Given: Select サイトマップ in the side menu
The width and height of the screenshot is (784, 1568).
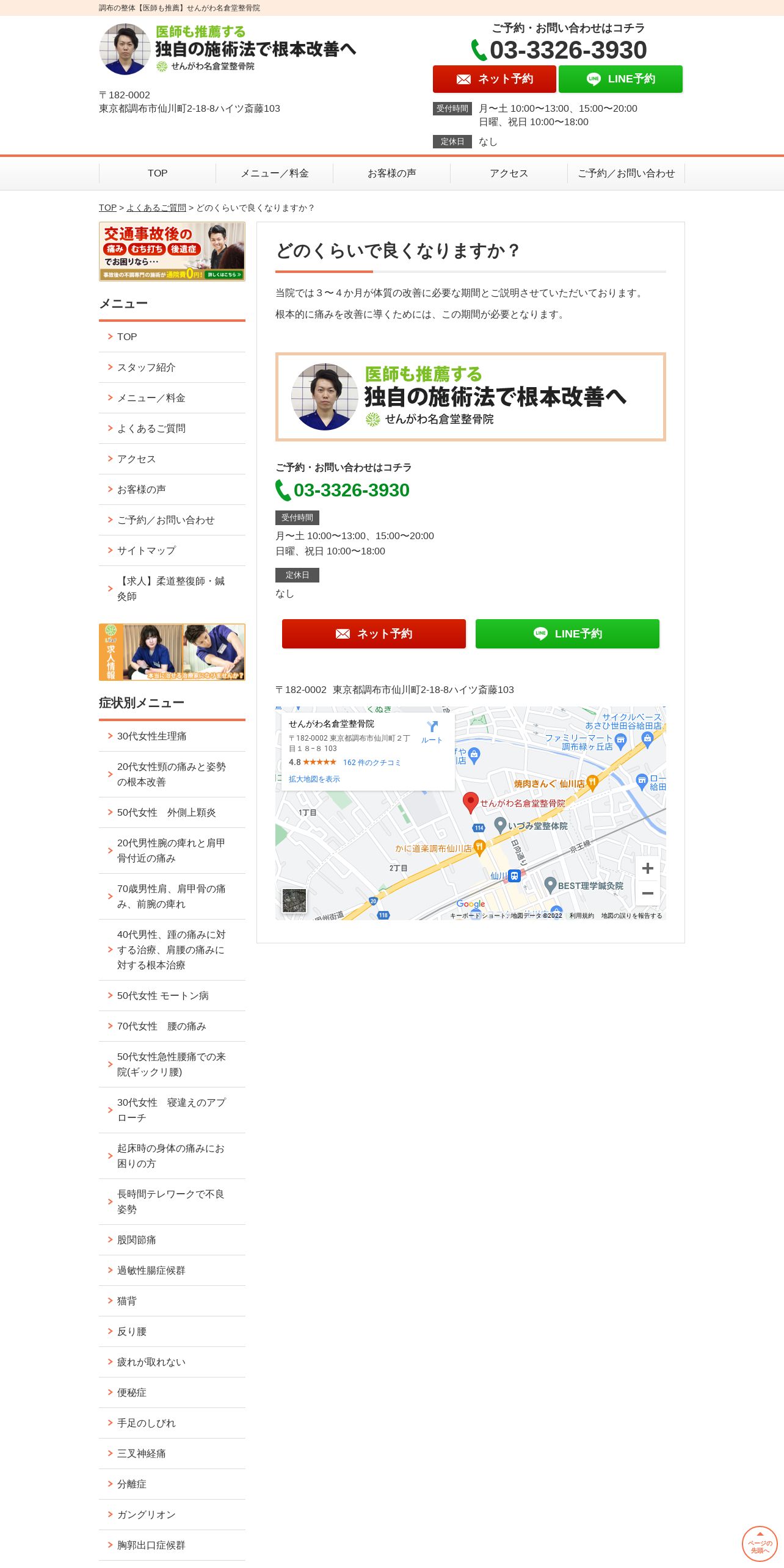Looking at the screenshot, I should 147,551.
